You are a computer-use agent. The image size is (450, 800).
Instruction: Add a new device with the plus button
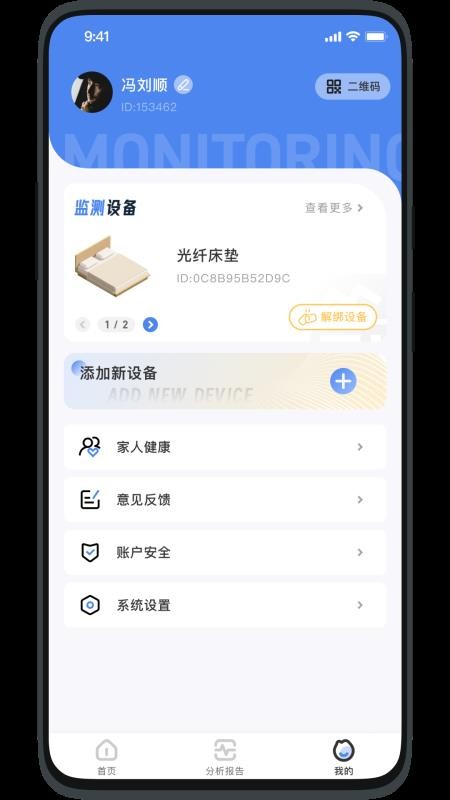click(343, 382)
